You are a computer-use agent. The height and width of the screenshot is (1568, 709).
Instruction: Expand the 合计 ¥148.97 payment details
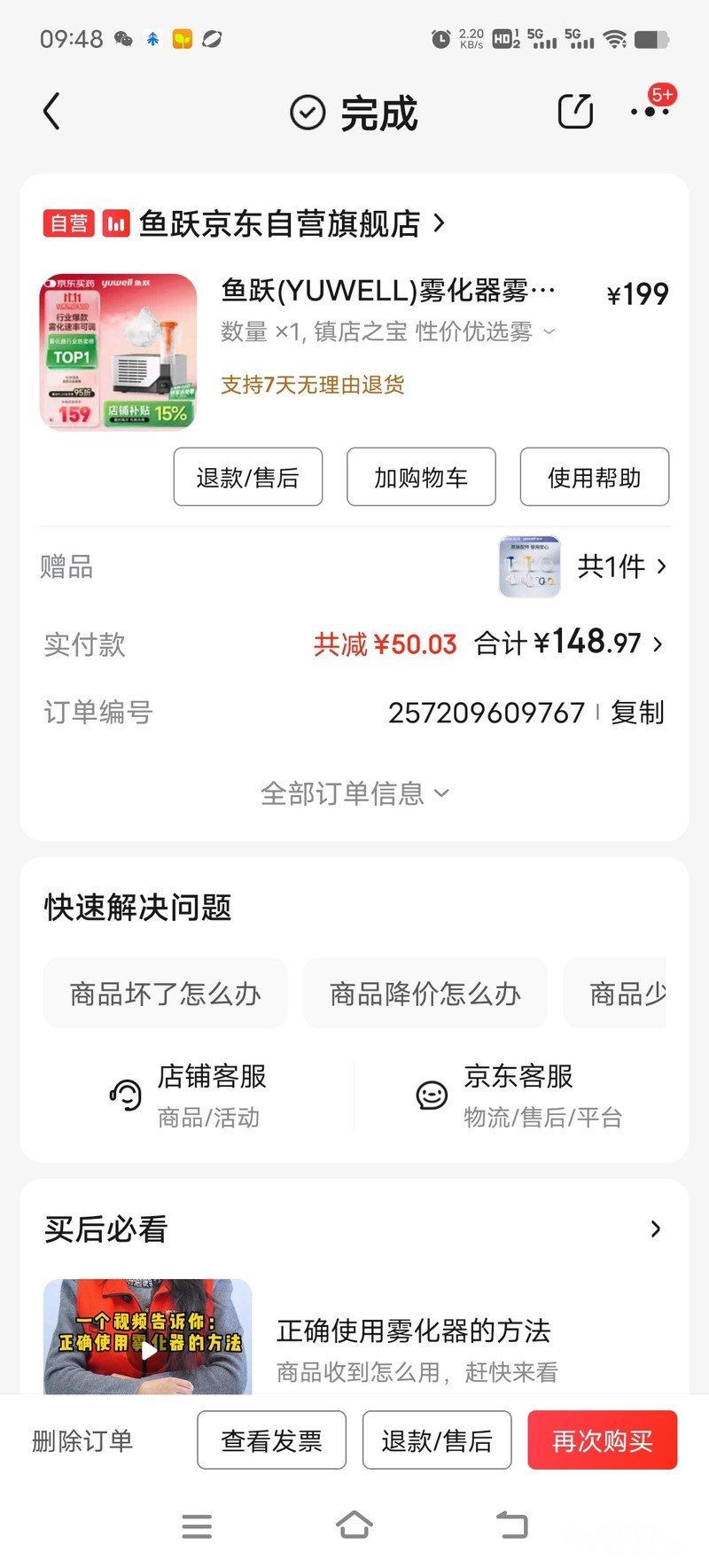tap(569, 644)
